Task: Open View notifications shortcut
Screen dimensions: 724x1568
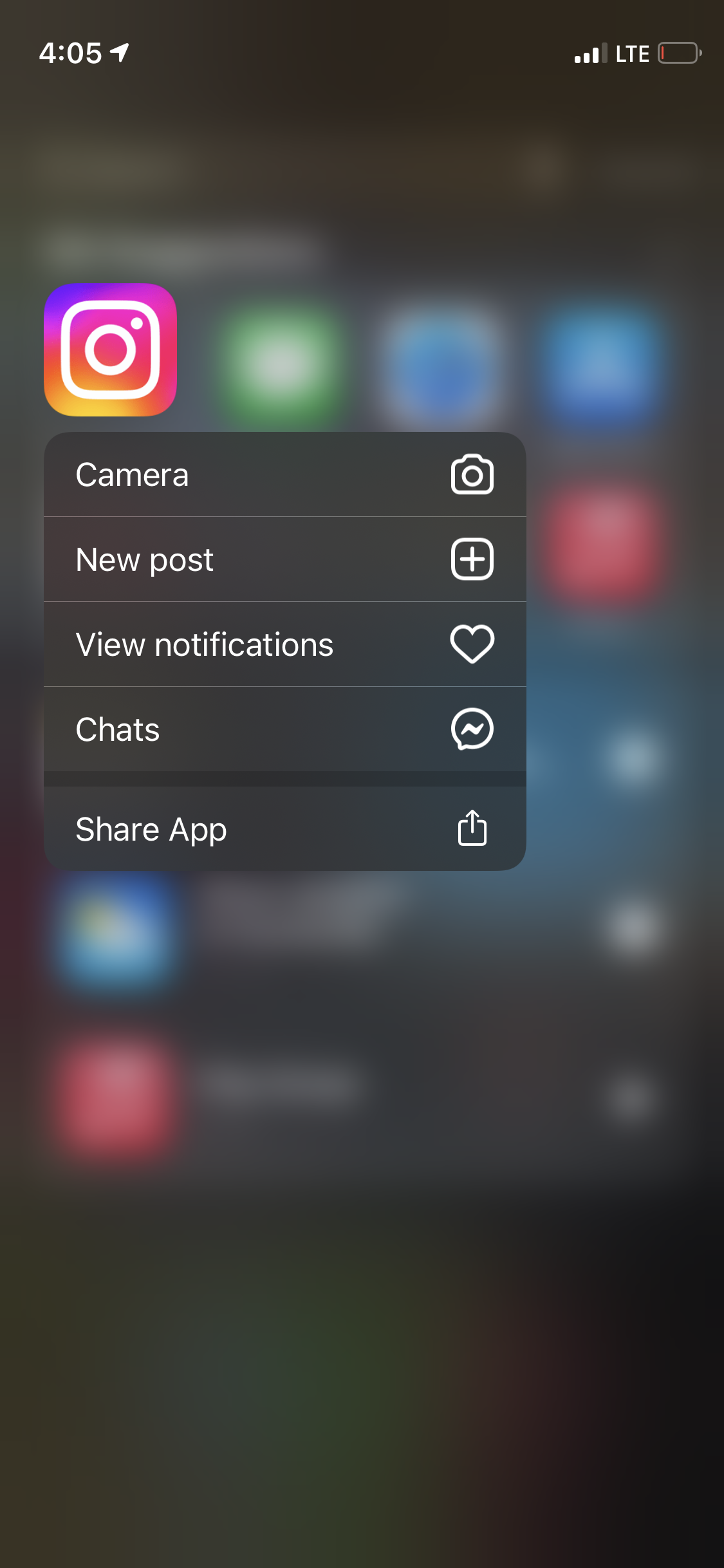Action: point(284,644)
